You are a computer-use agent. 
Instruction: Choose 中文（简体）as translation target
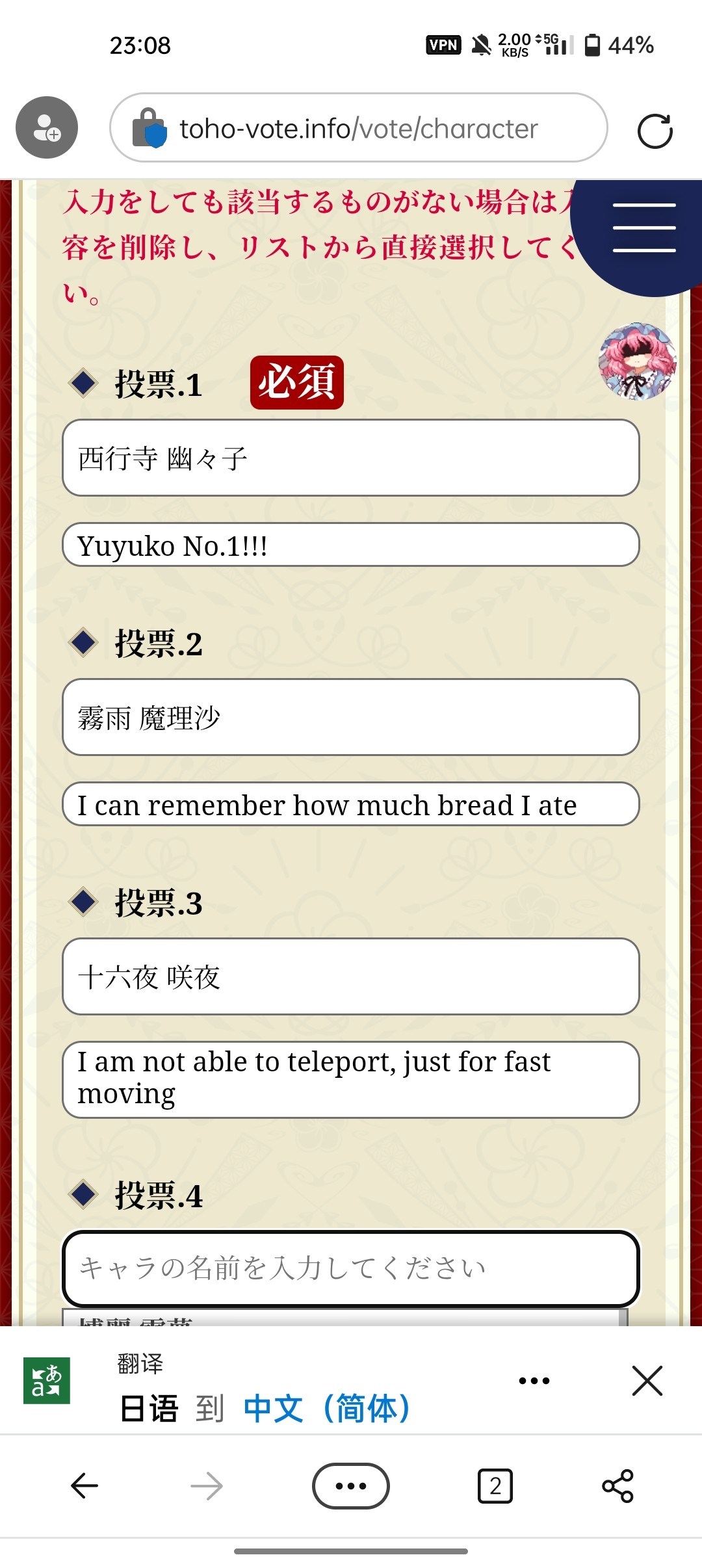click(327, 1409)
